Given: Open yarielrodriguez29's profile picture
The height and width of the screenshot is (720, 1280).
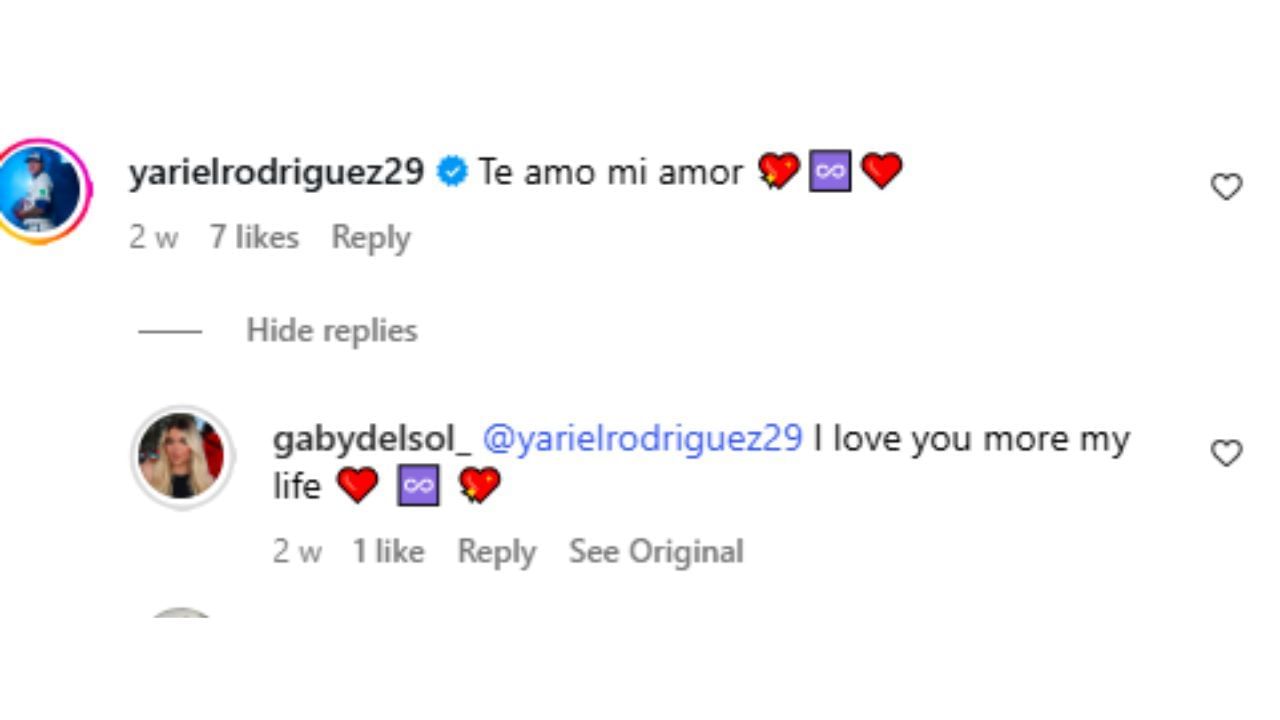Looking at the screenshot, I should tap(41, 190).
